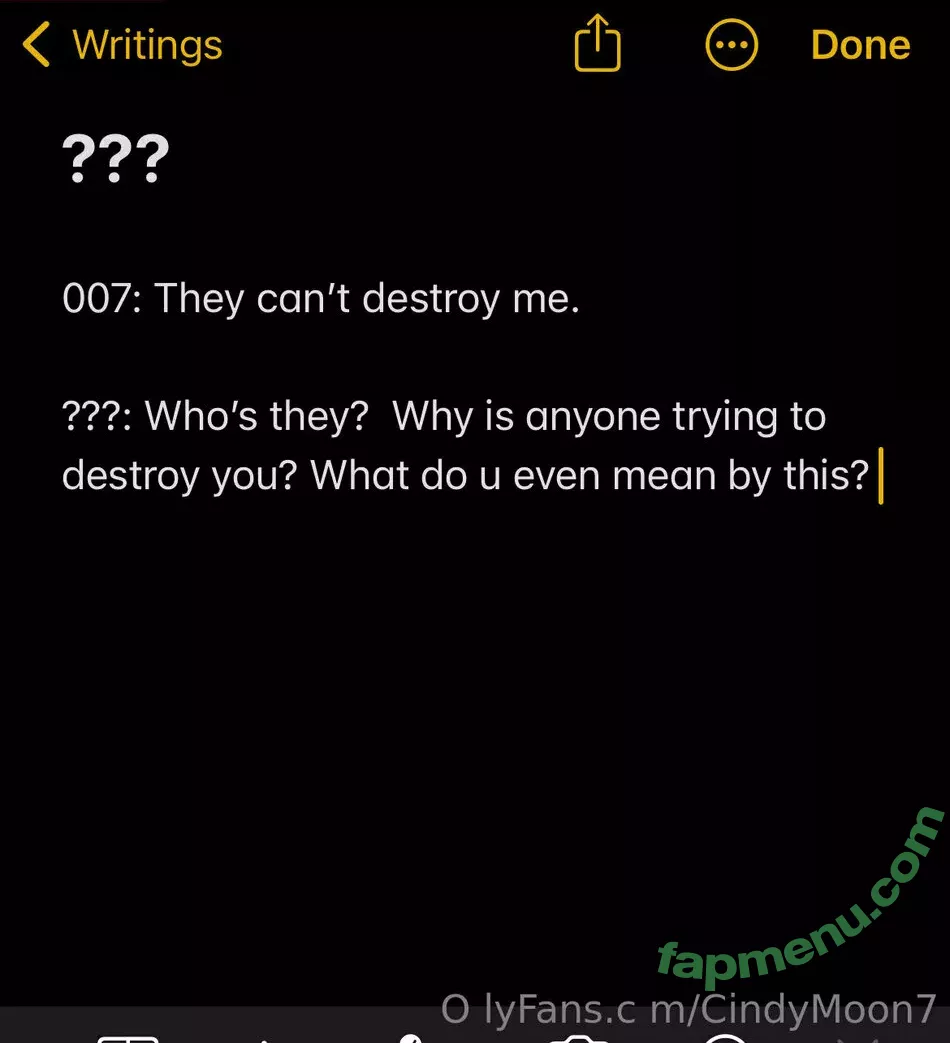Screen dimensions: 950x1043
Task: Share this note
Action: pos(597,45)
